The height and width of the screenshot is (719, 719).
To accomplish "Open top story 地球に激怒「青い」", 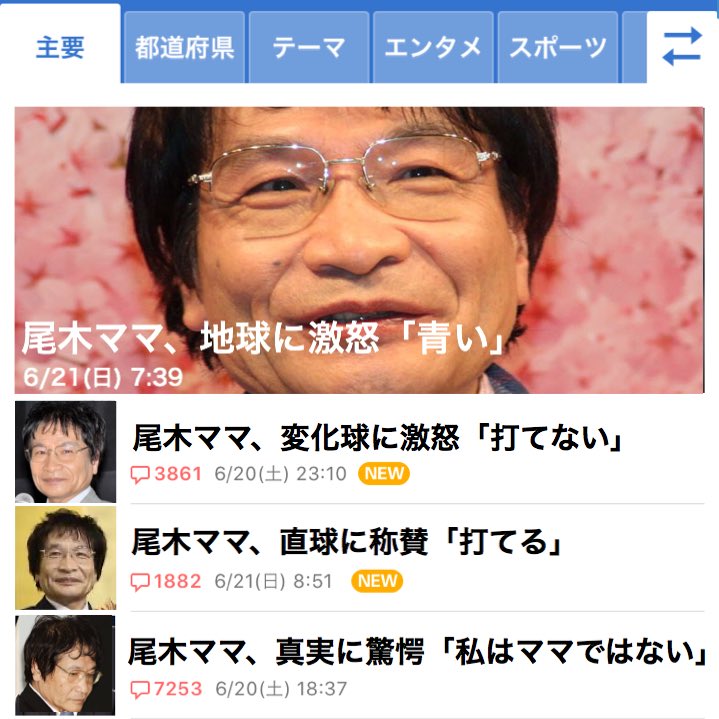I will point(359,250).
